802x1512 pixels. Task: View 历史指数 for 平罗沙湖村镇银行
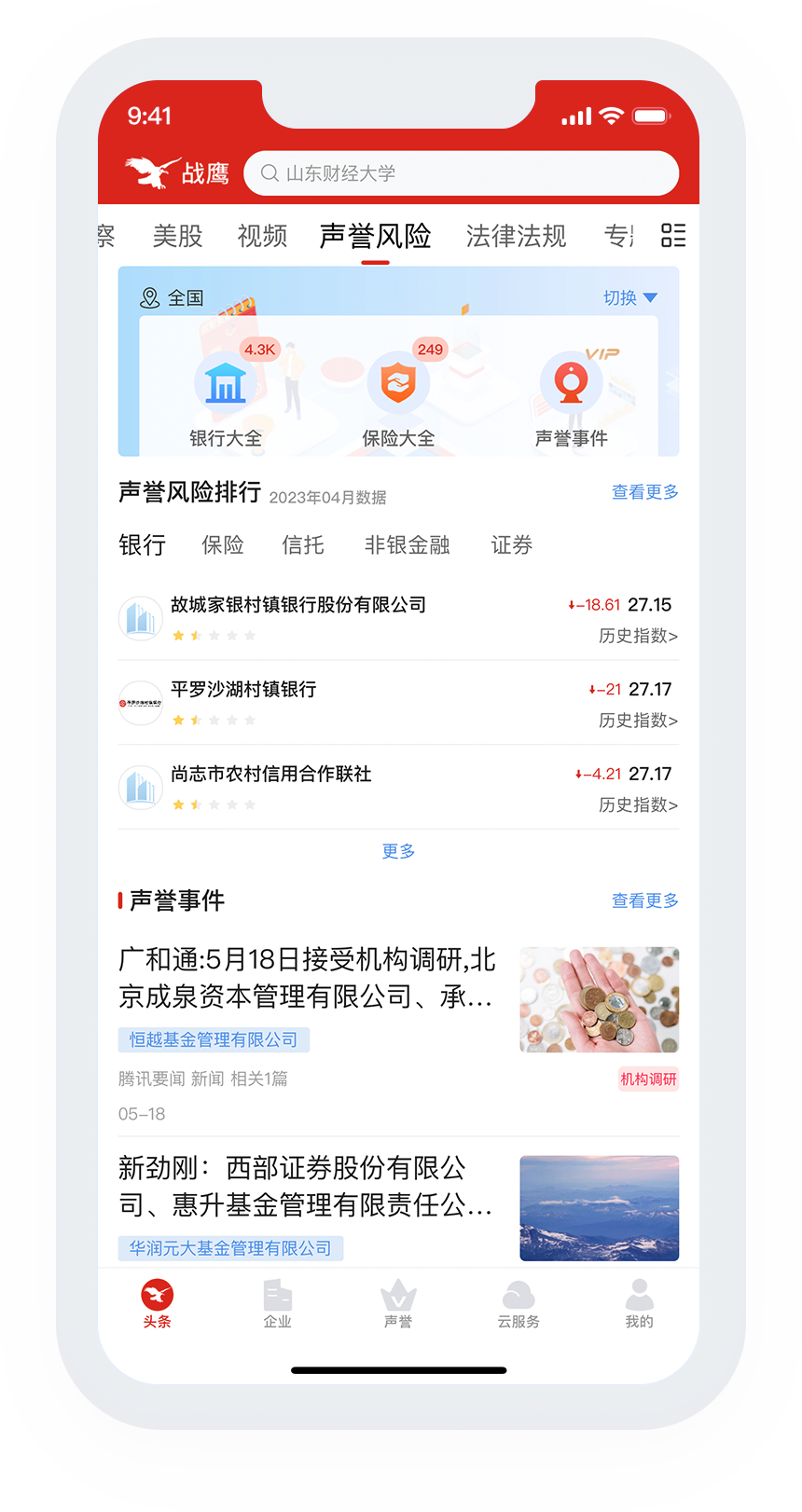638,721
